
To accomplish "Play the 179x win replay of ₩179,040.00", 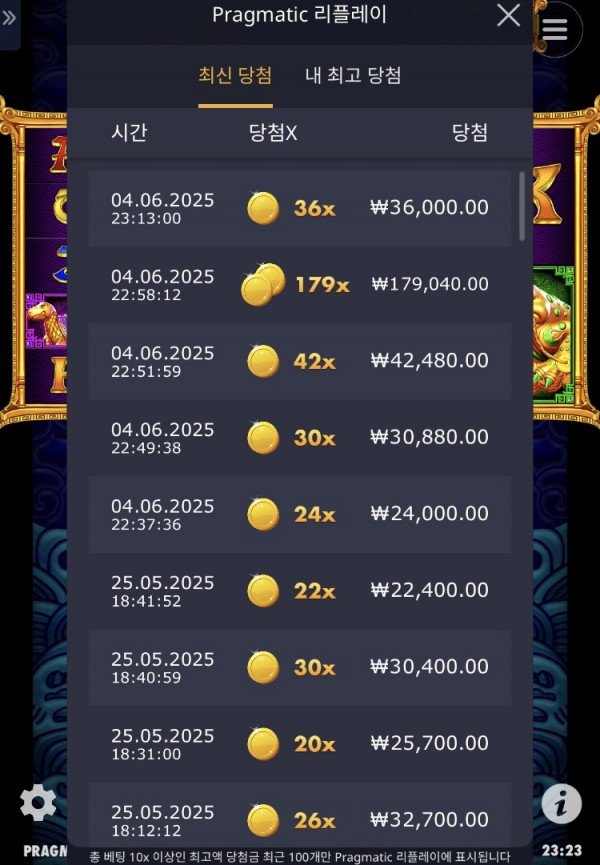I will [300, 285].
